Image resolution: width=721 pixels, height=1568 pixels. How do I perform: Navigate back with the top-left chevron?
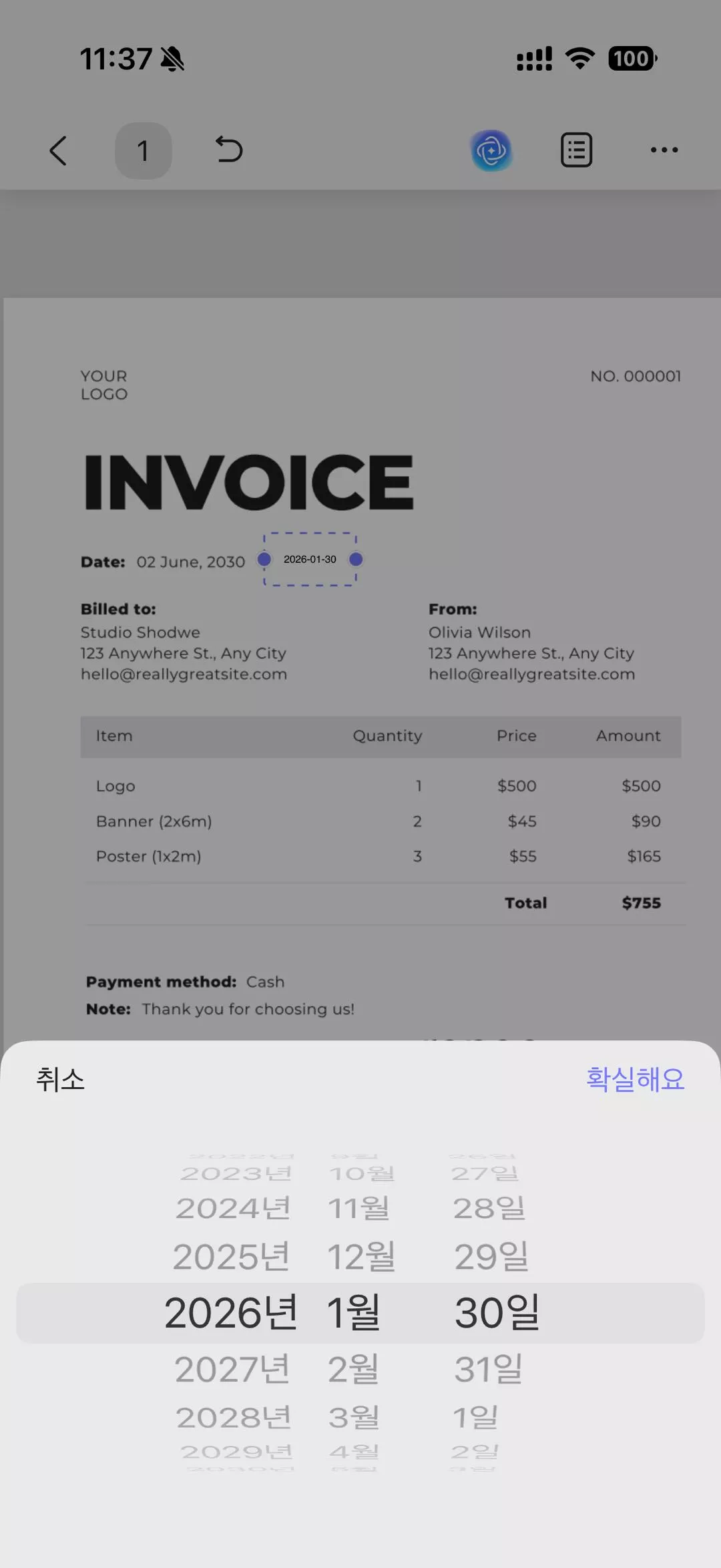pos(58,150)
